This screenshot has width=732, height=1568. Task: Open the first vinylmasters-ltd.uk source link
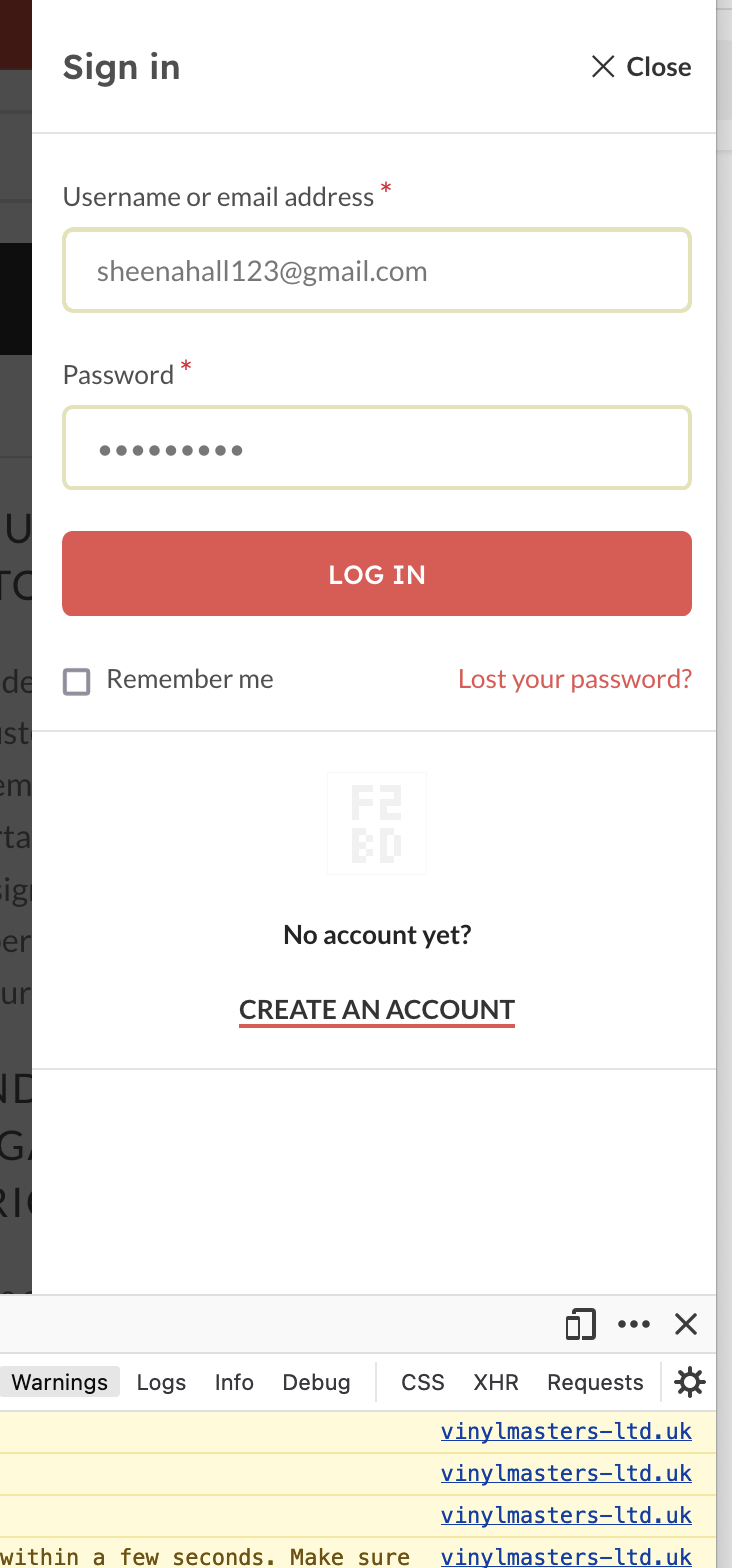pyautogui.click(x=566, y=1432)
